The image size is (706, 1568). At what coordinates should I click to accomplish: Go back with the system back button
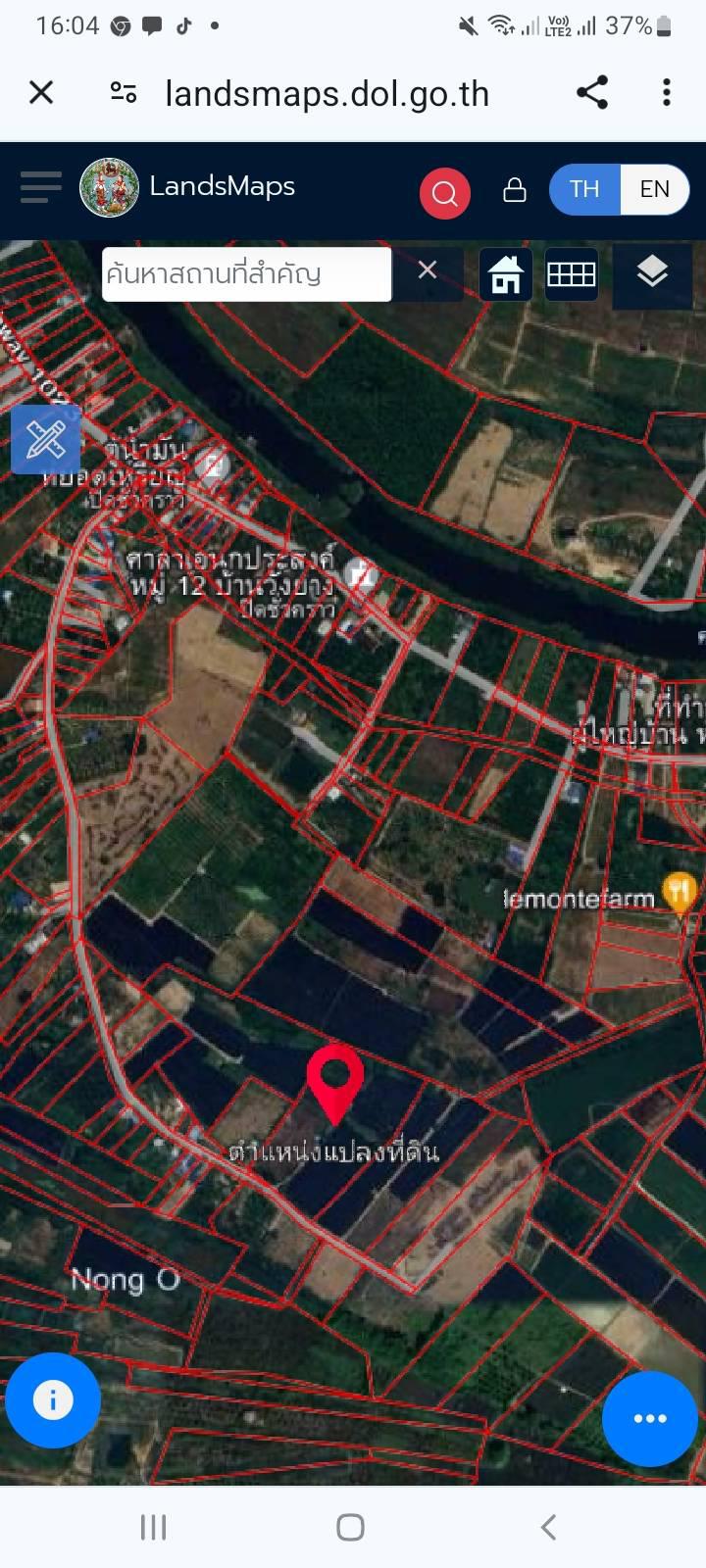(x=549, y=1527)
